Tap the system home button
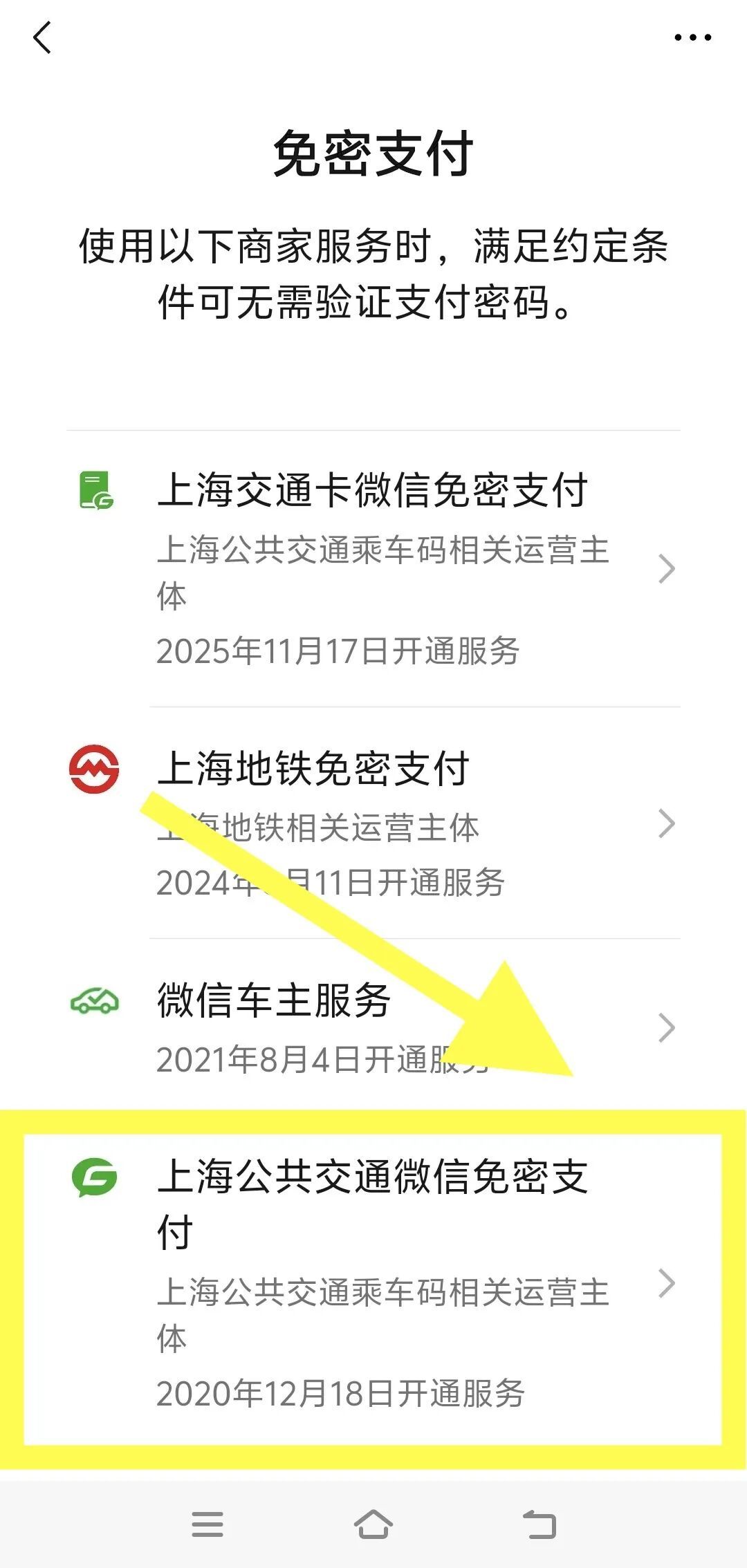The image size is (747, 1568). click(x=373, y=1524)
